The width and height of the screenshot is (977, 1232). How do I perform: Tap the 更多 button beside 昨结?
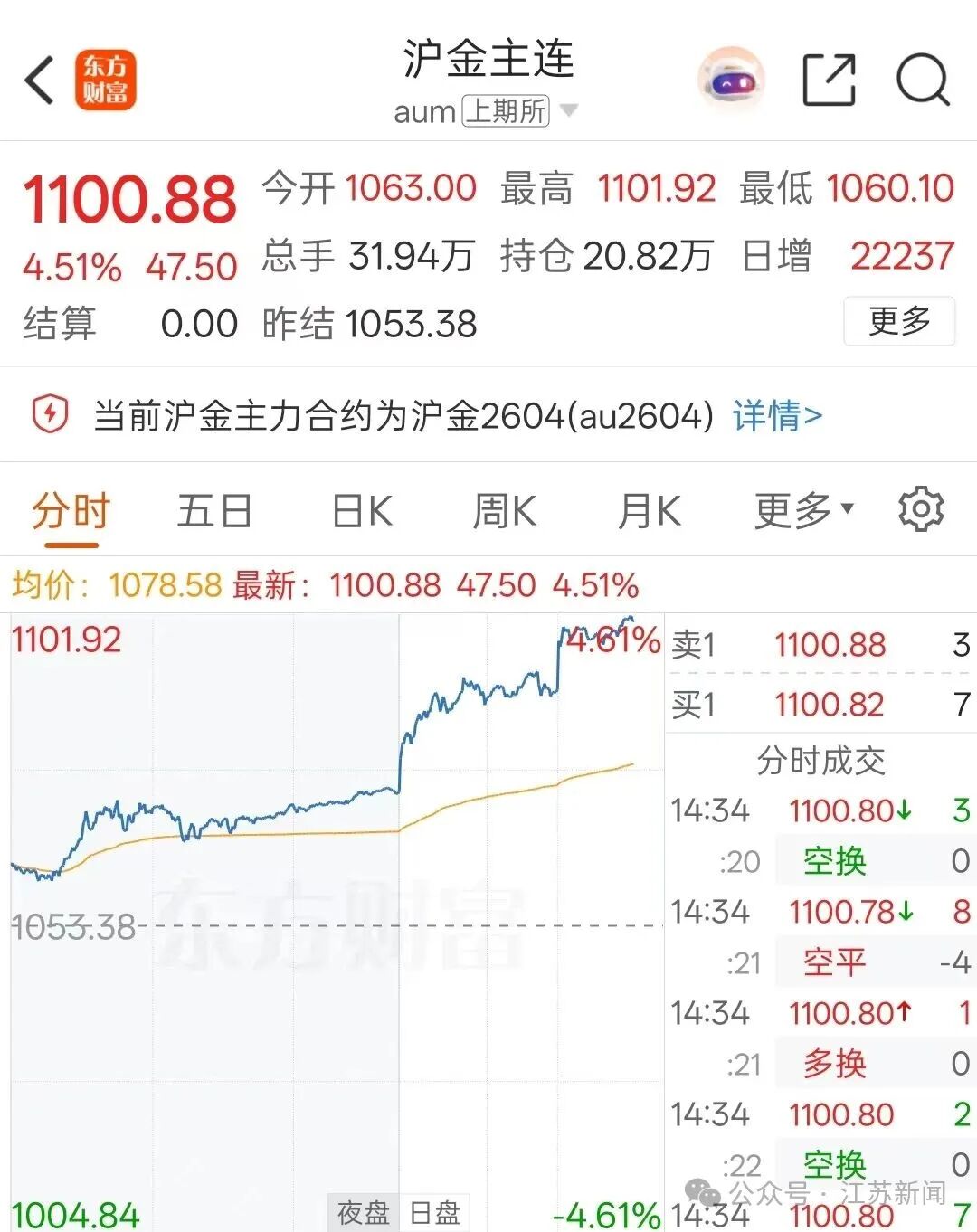click(x=898, y=321)
